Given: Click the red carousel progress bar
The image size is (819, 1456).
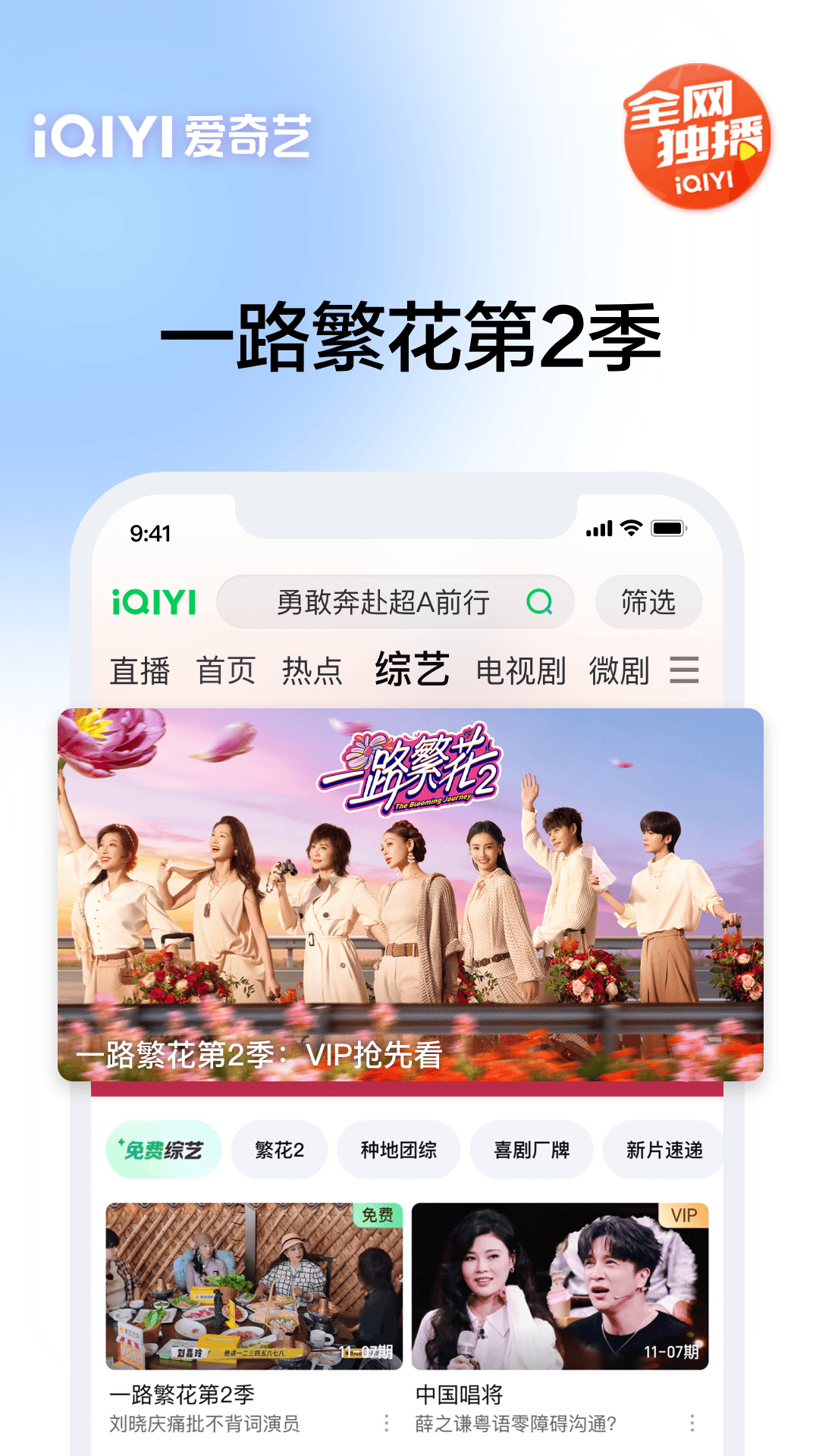Looking at the screenshot, I should (x=409, y=1089).
